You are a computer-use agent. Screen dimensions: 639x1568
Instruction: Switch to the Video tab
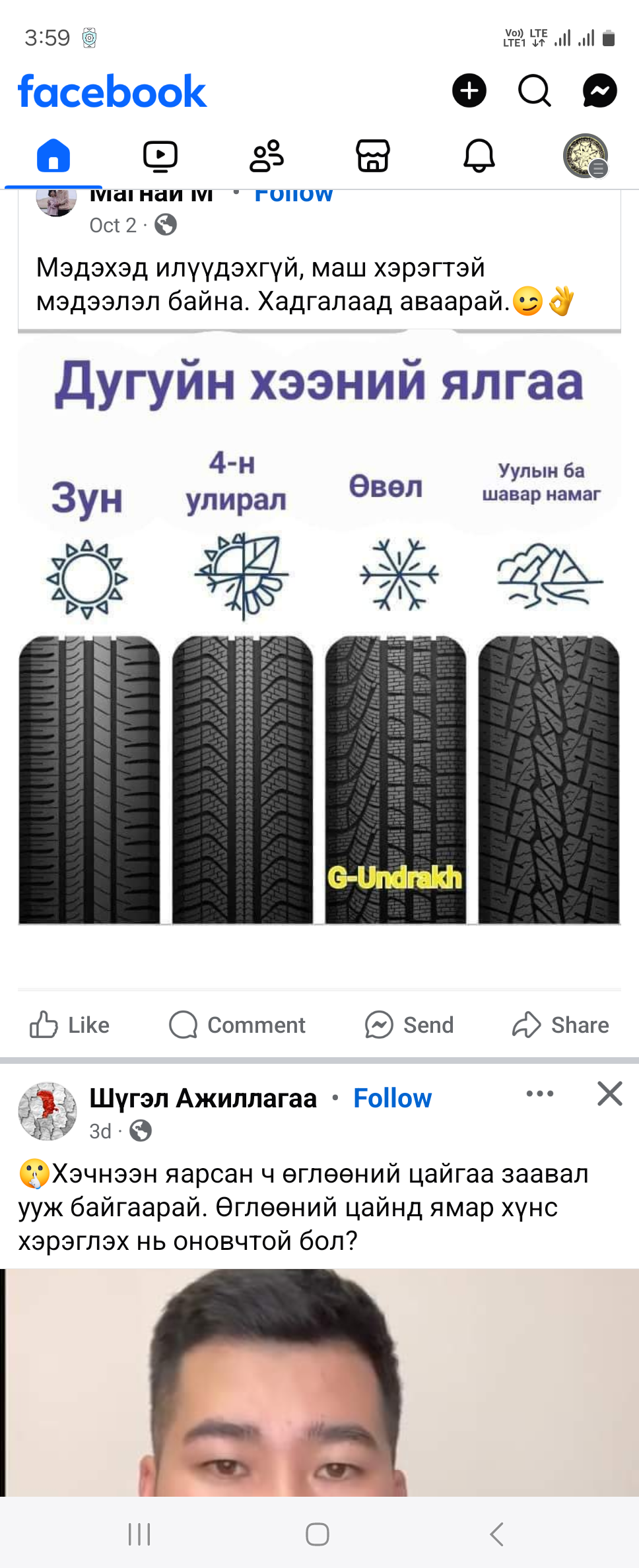coord(160,156)
